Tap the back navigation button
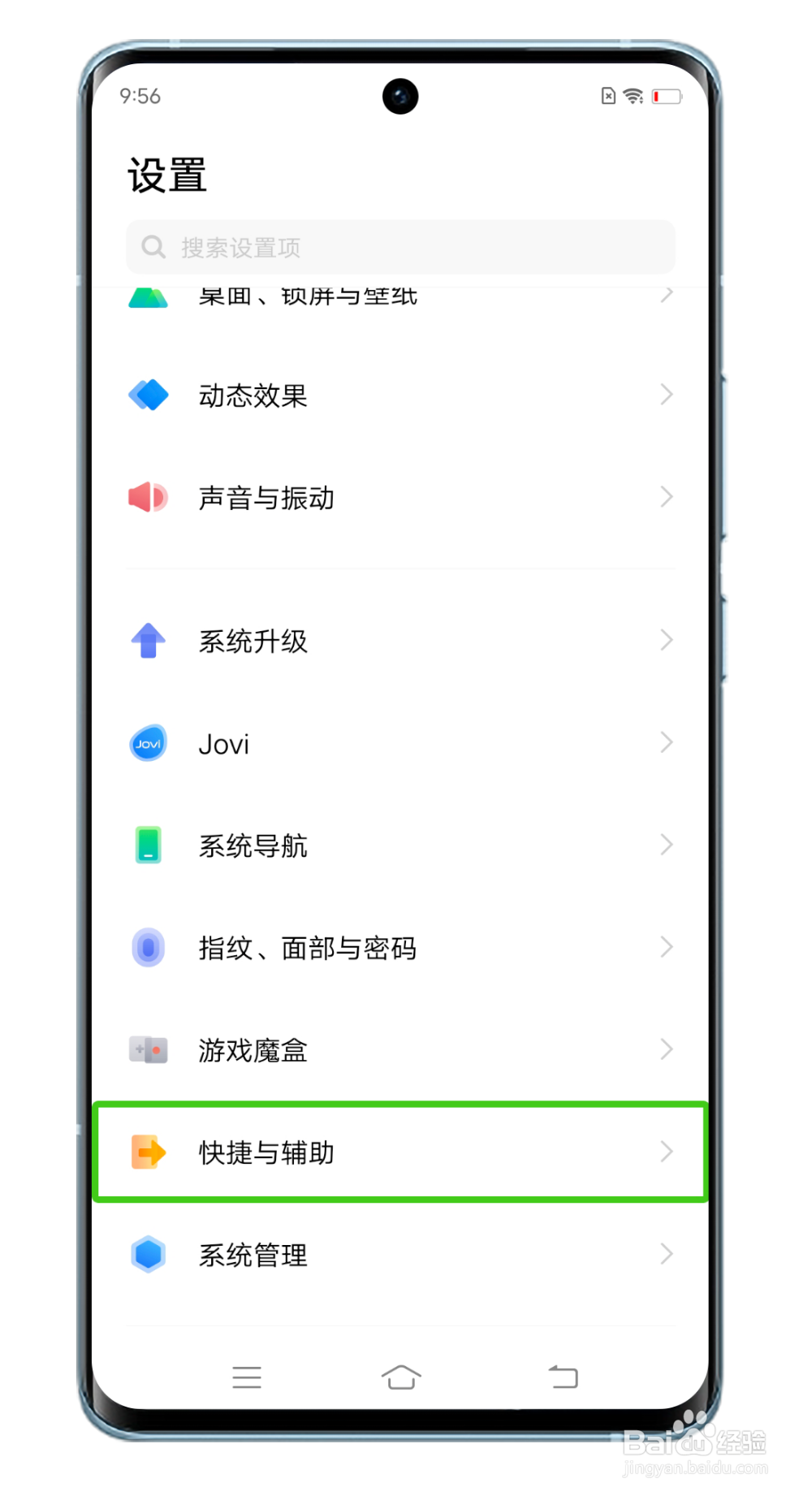The image size is (812, 1496). (563, 1377)
